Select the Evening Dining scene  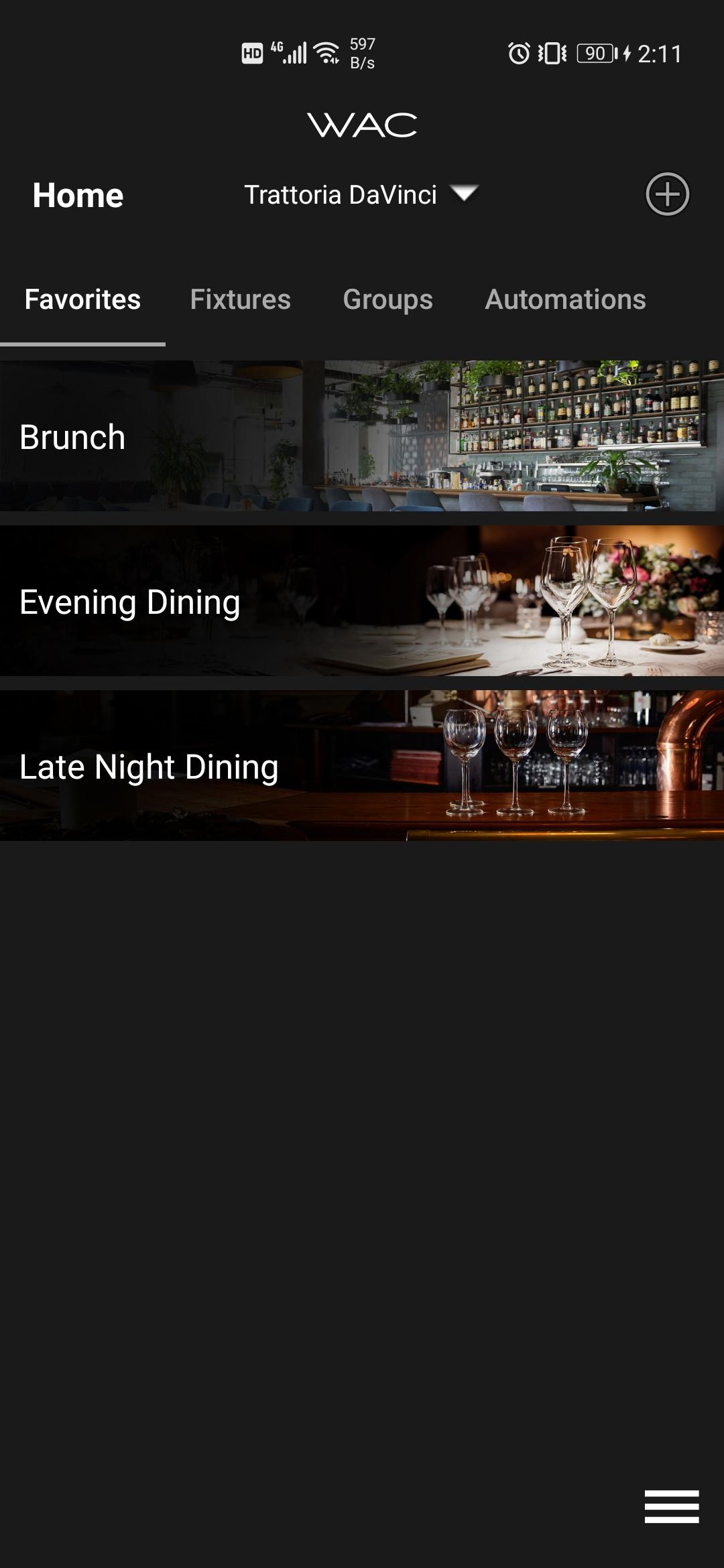[x=362, y=601]
